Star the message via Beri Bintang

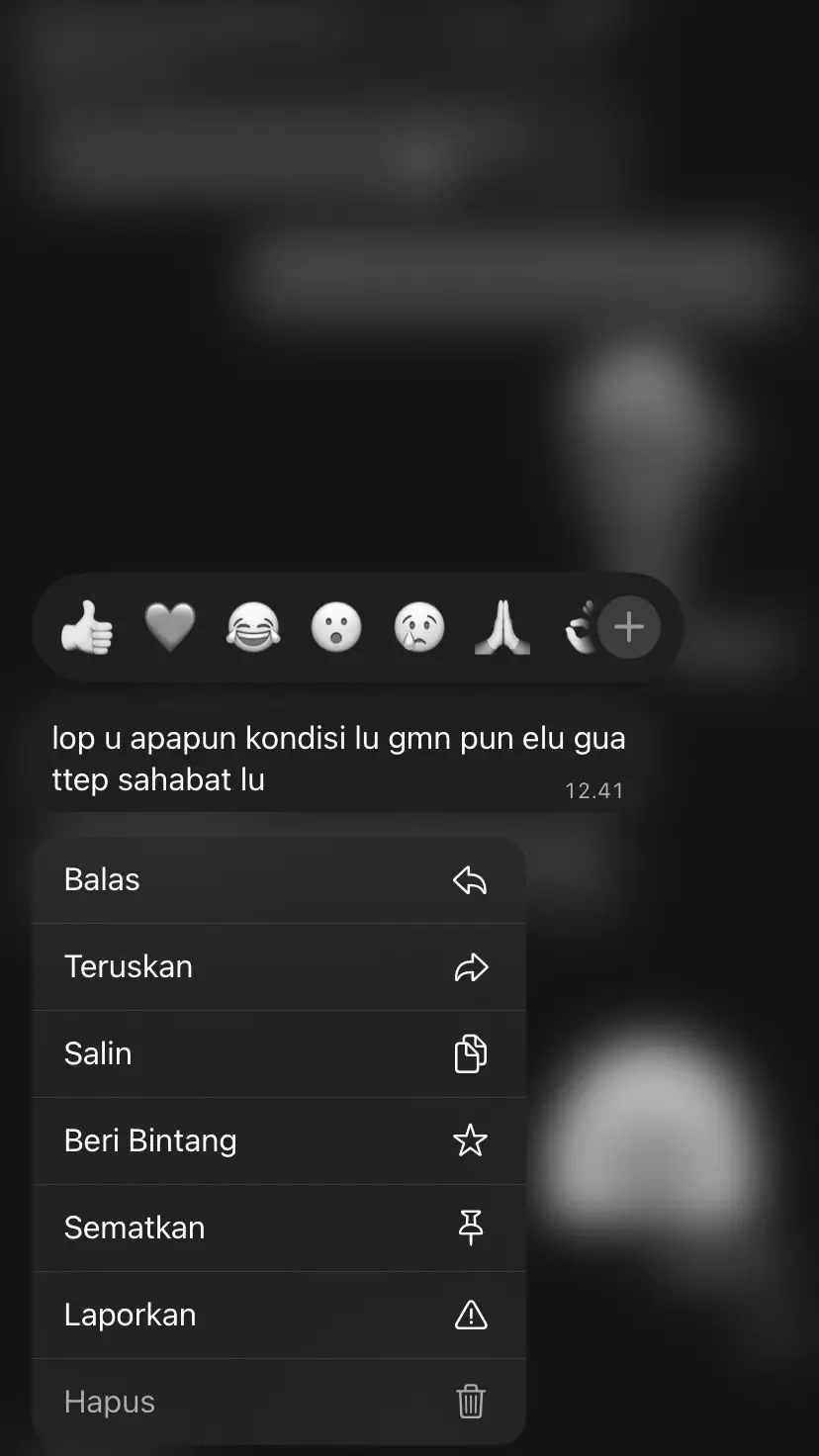coord(278,1140)
